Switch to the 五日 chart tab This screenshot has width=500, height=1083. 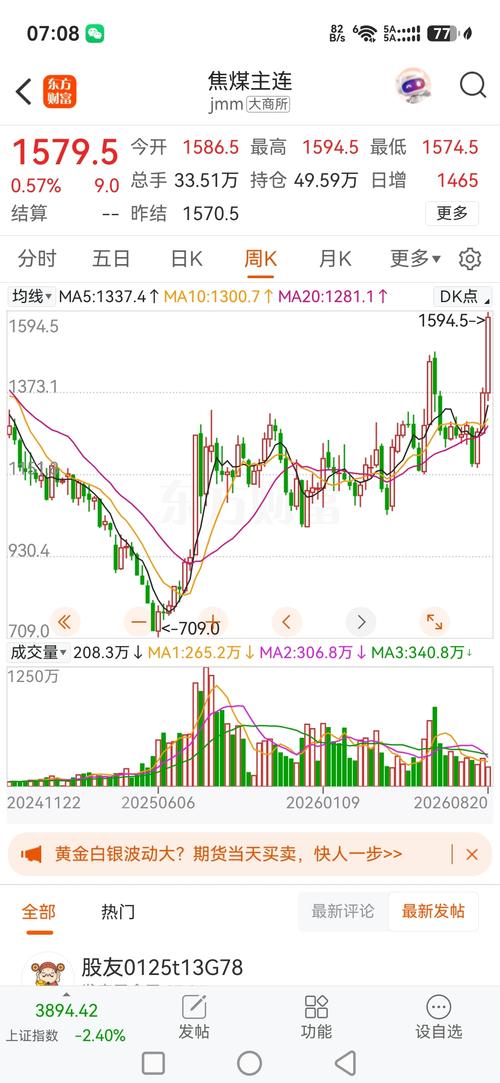click(x=111, y=259)
